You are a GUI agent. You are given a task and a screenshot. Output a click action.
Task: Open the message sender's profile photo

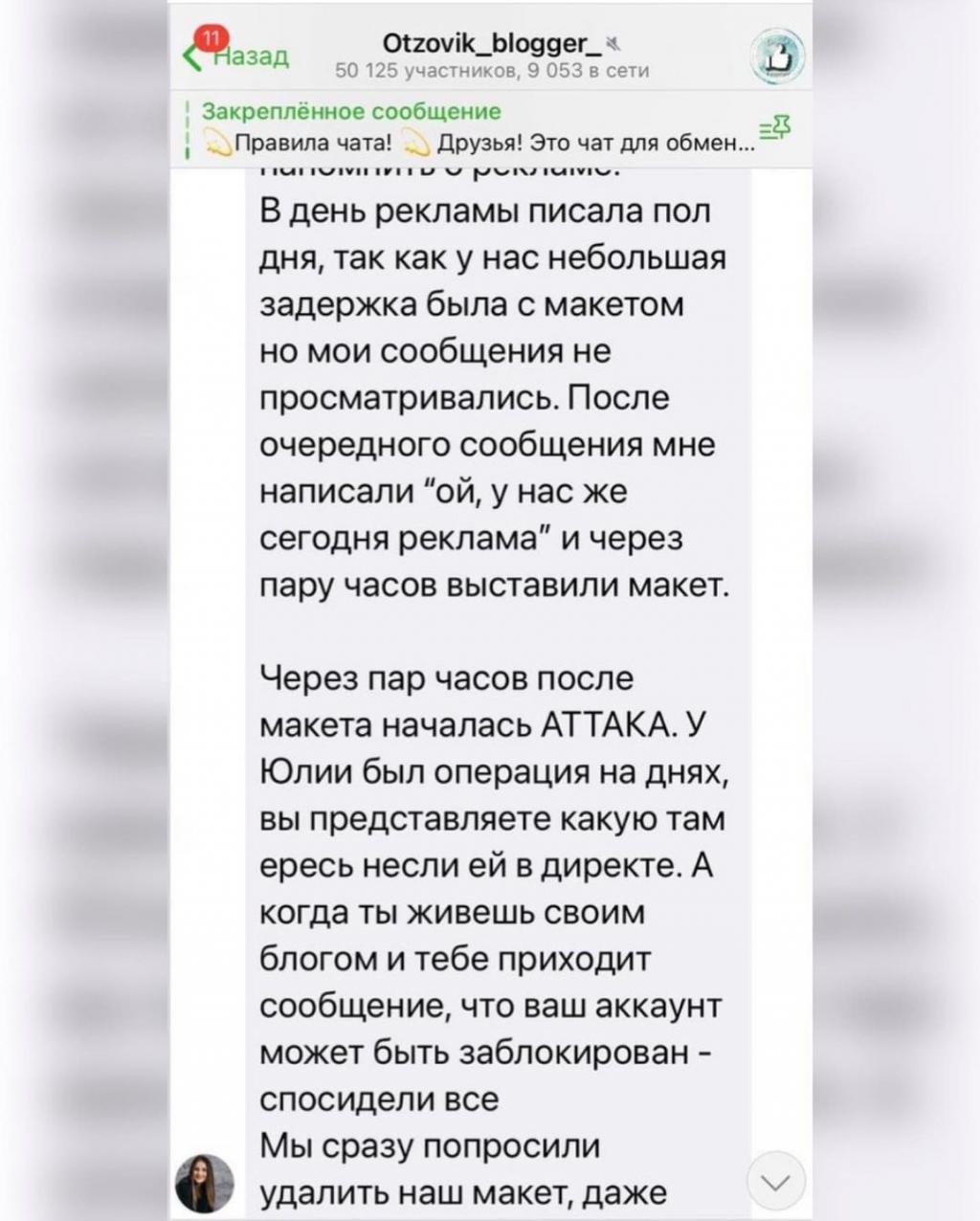[205, 1184]
